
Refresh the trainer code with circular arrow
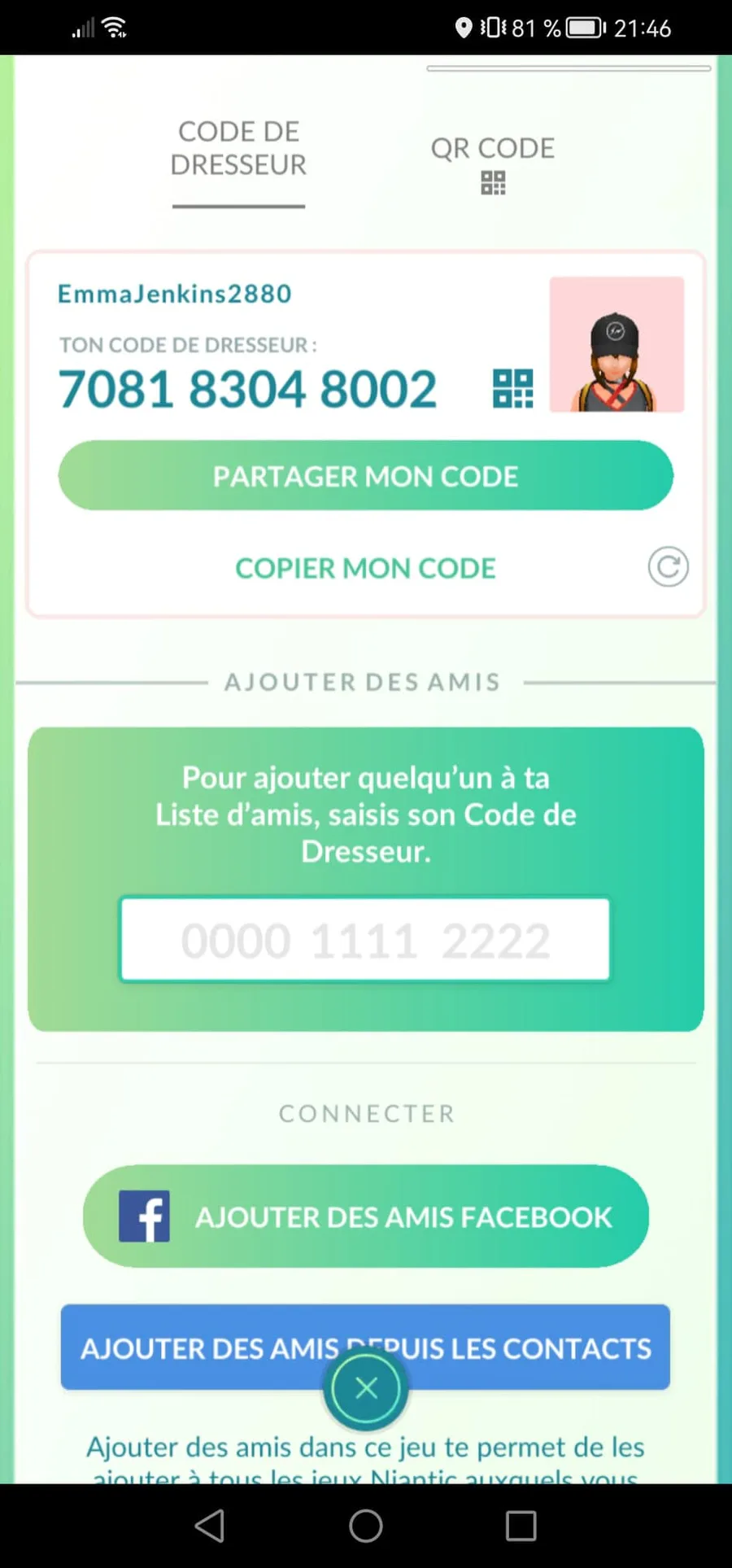coord(668,566)
